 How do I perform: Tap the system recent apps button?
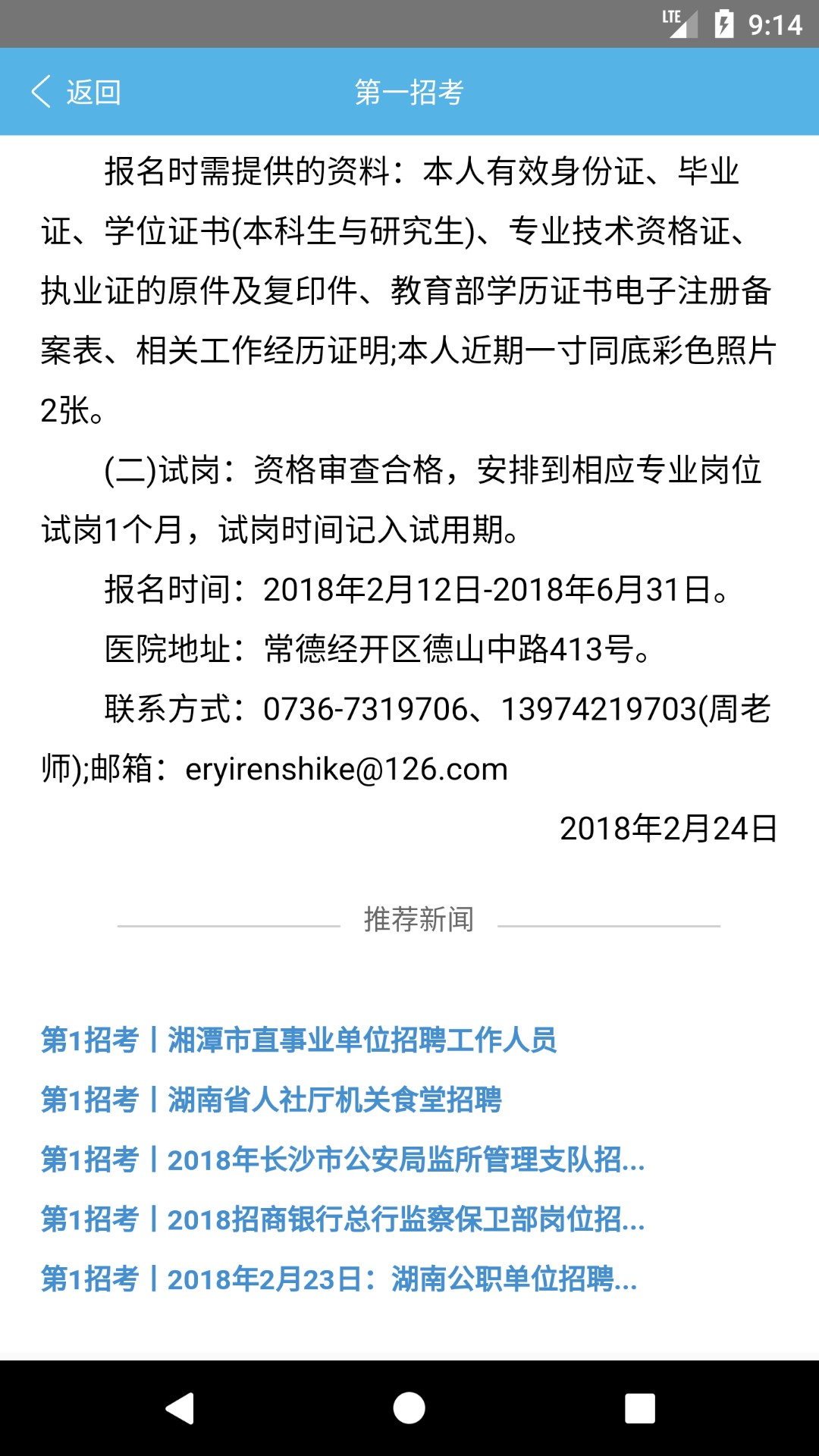click(639, 1408)
